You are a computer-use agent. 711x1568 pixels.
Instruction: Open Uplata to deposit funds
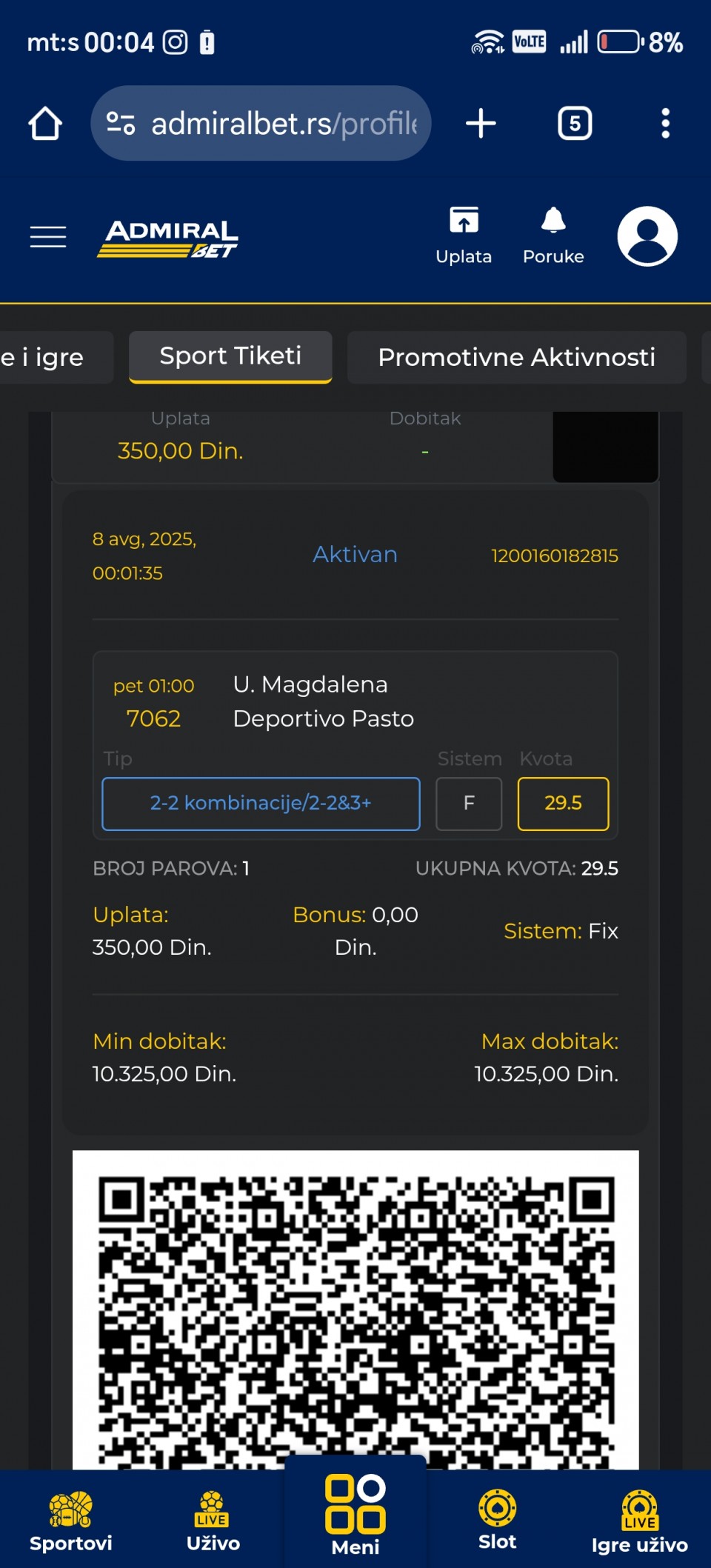[464, 236]
